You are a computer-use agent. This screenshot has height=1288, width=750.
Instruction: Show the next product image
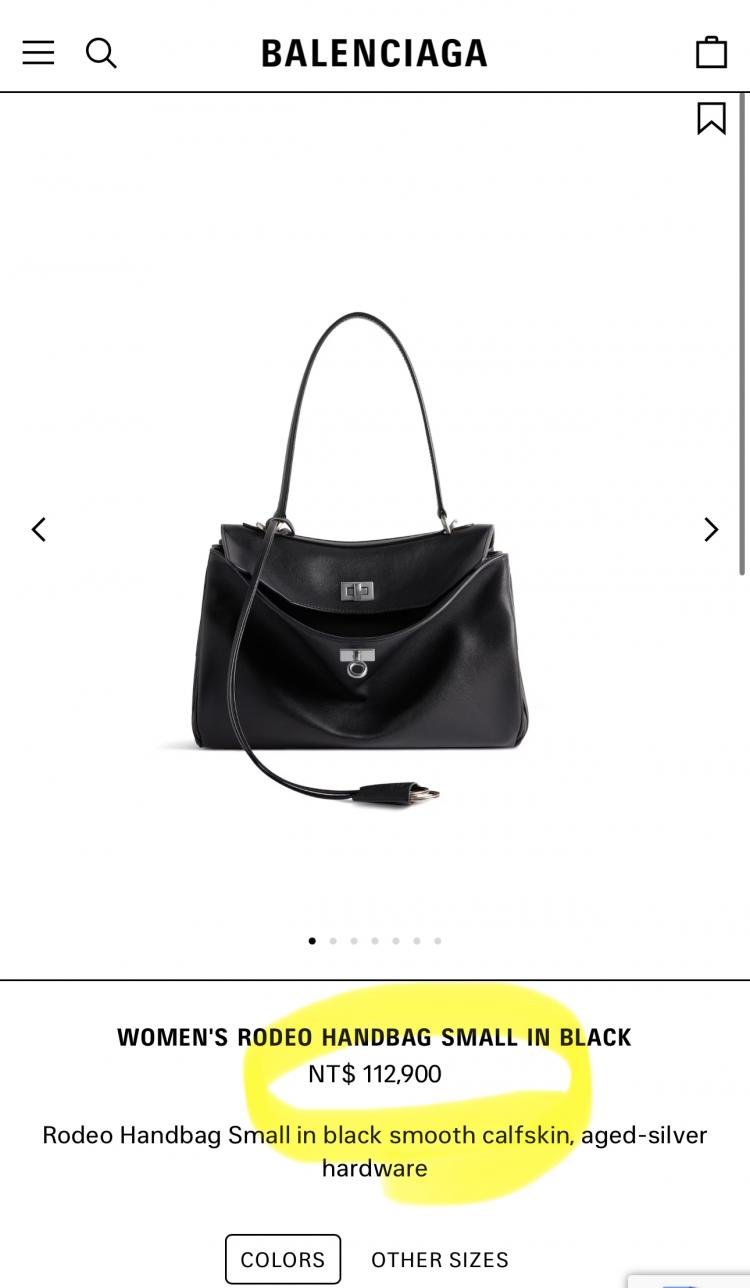pos(711,529)
